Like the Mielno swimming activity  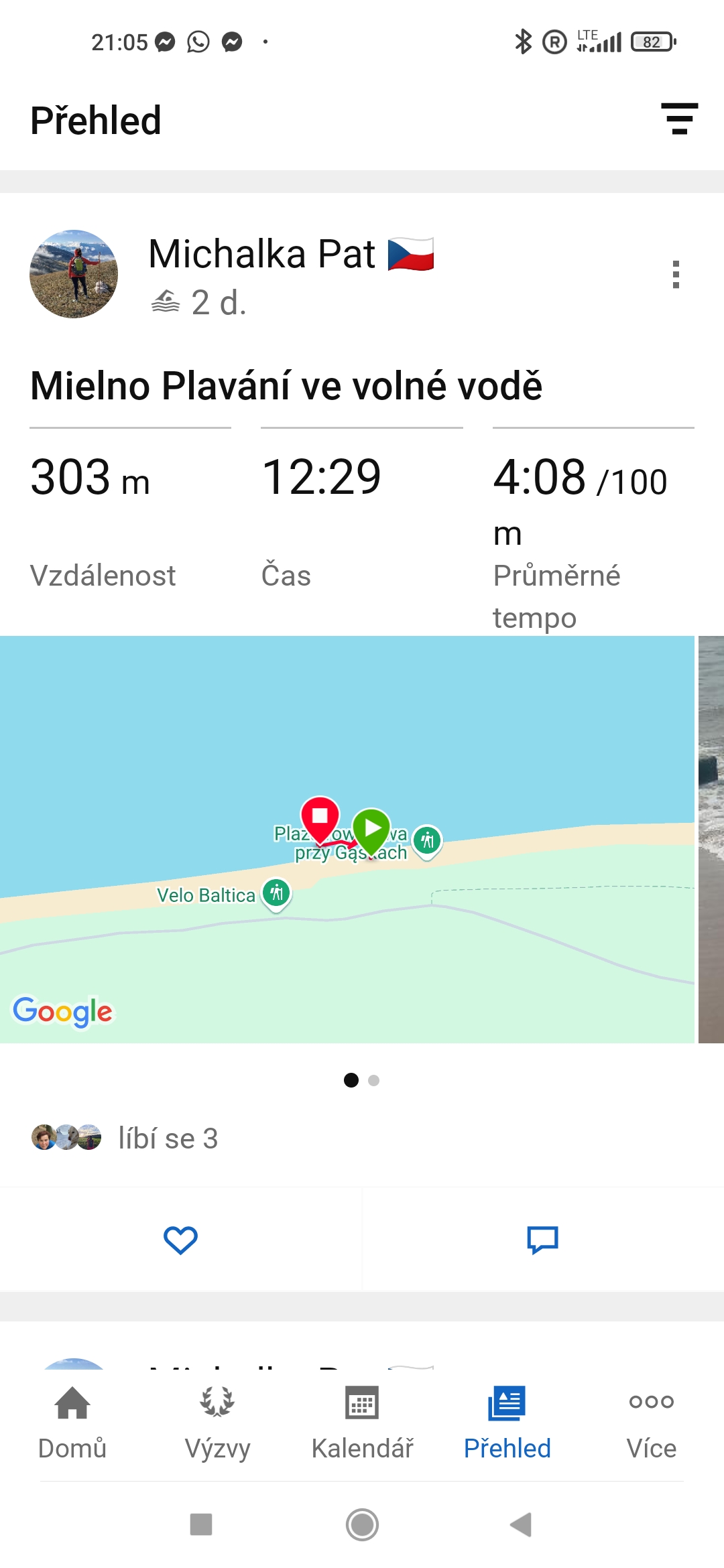(180, 1240)
